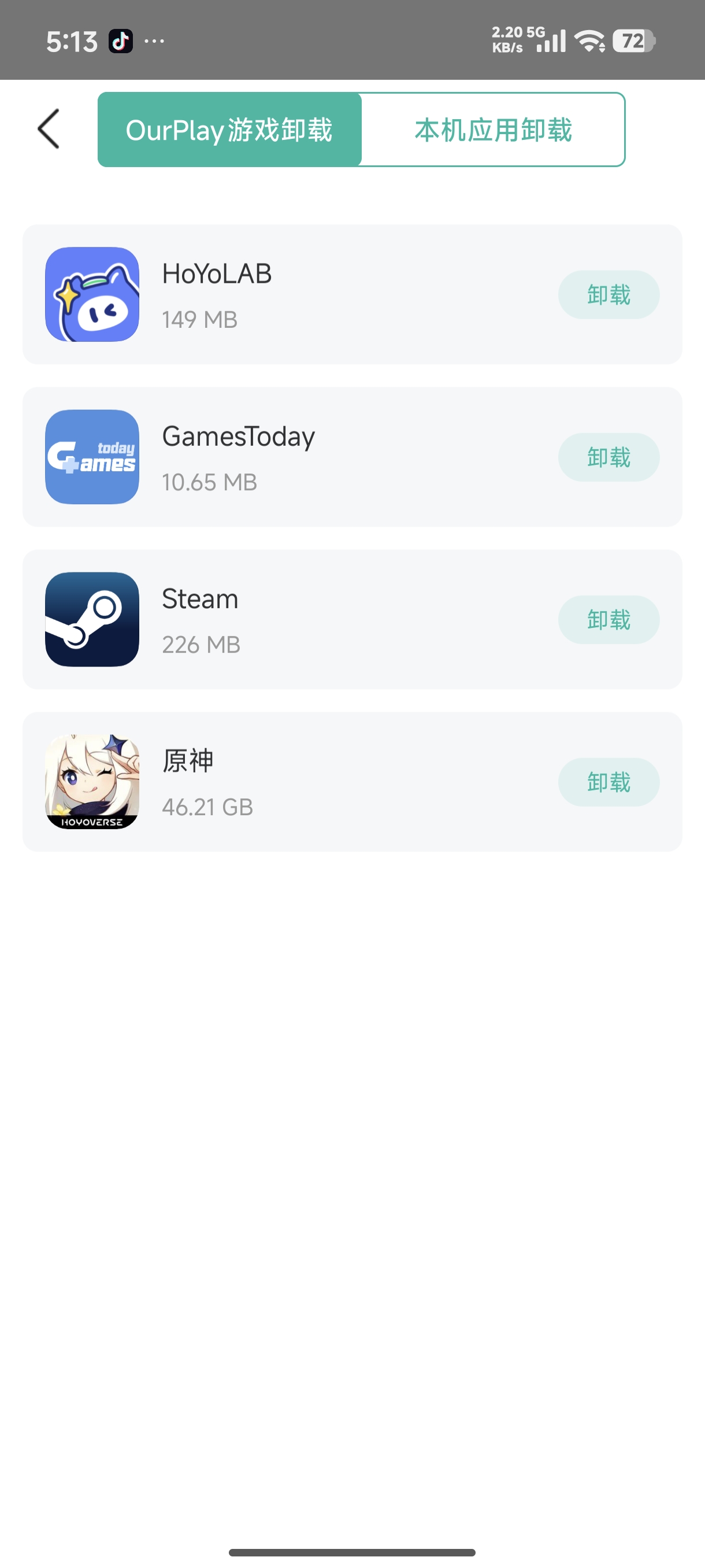Switch to the 本机应用卸载 tab
The width and height of the screenshot is (705, 1568).
point(493,130)
